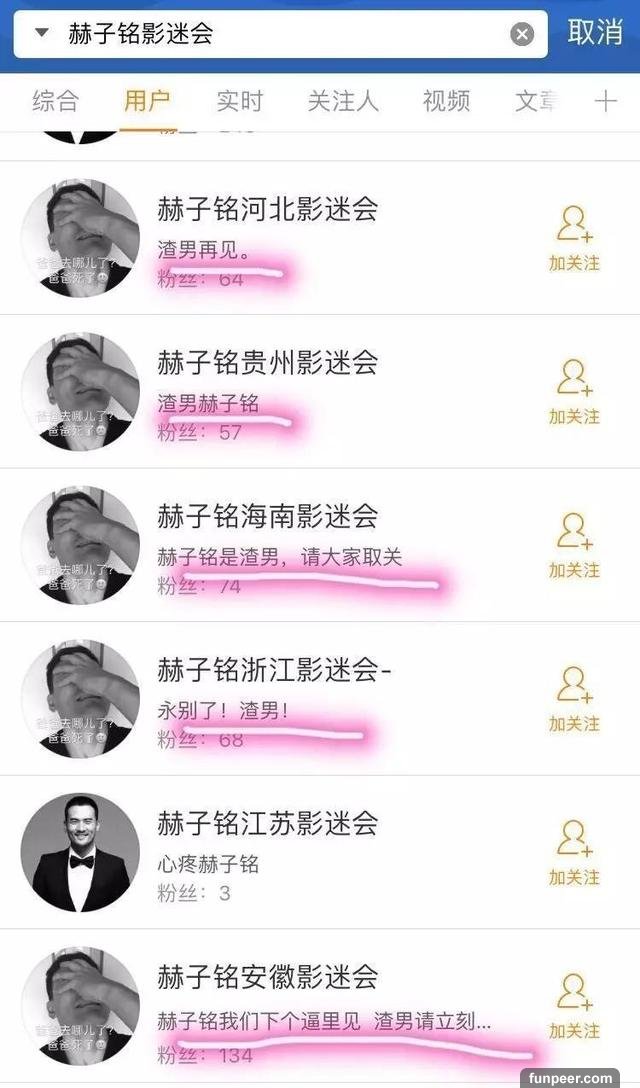Open 赫子铭河北影迷会 user profile
This screenshot has height=1088, width=640.
(267, 209)
